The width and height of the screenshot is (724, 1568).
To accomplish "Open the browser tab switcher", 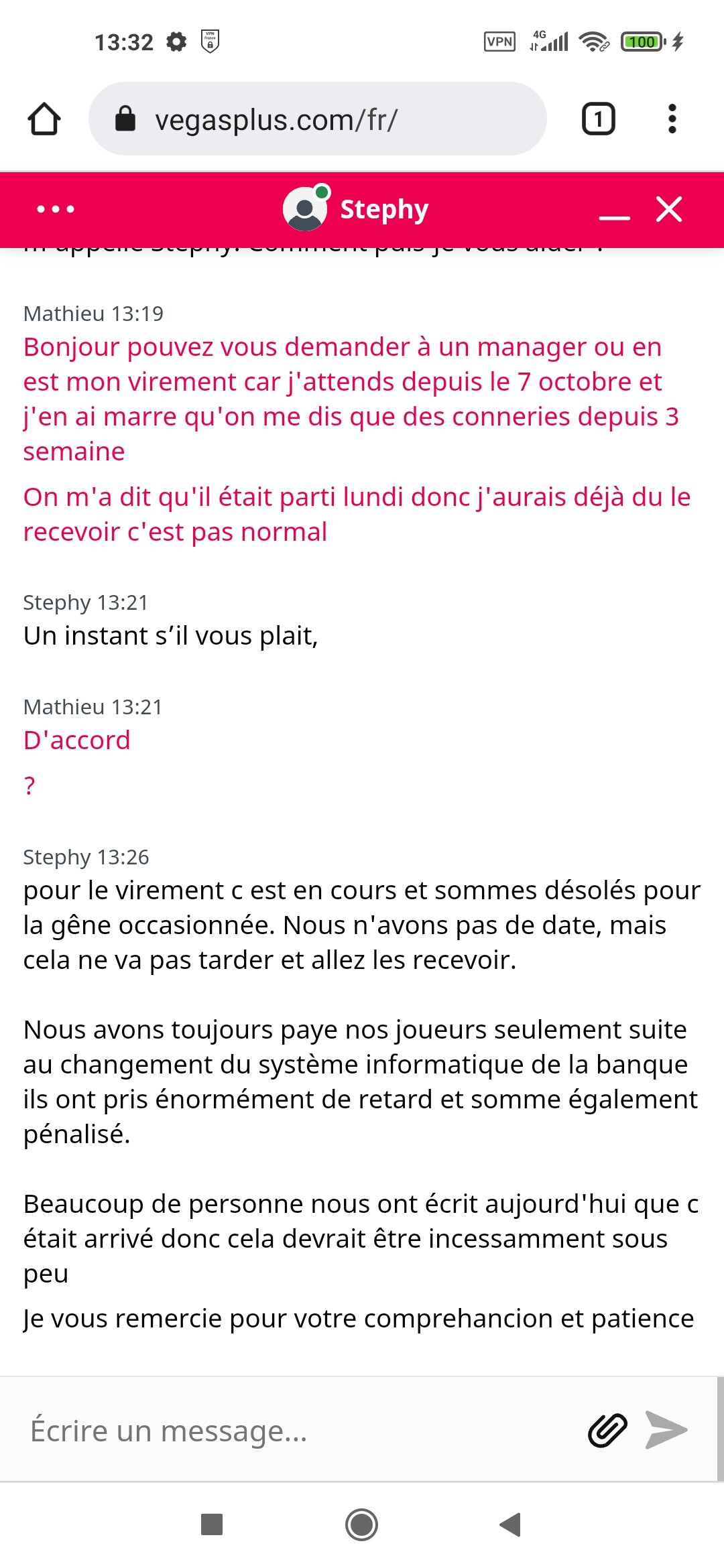I will 598,119.
